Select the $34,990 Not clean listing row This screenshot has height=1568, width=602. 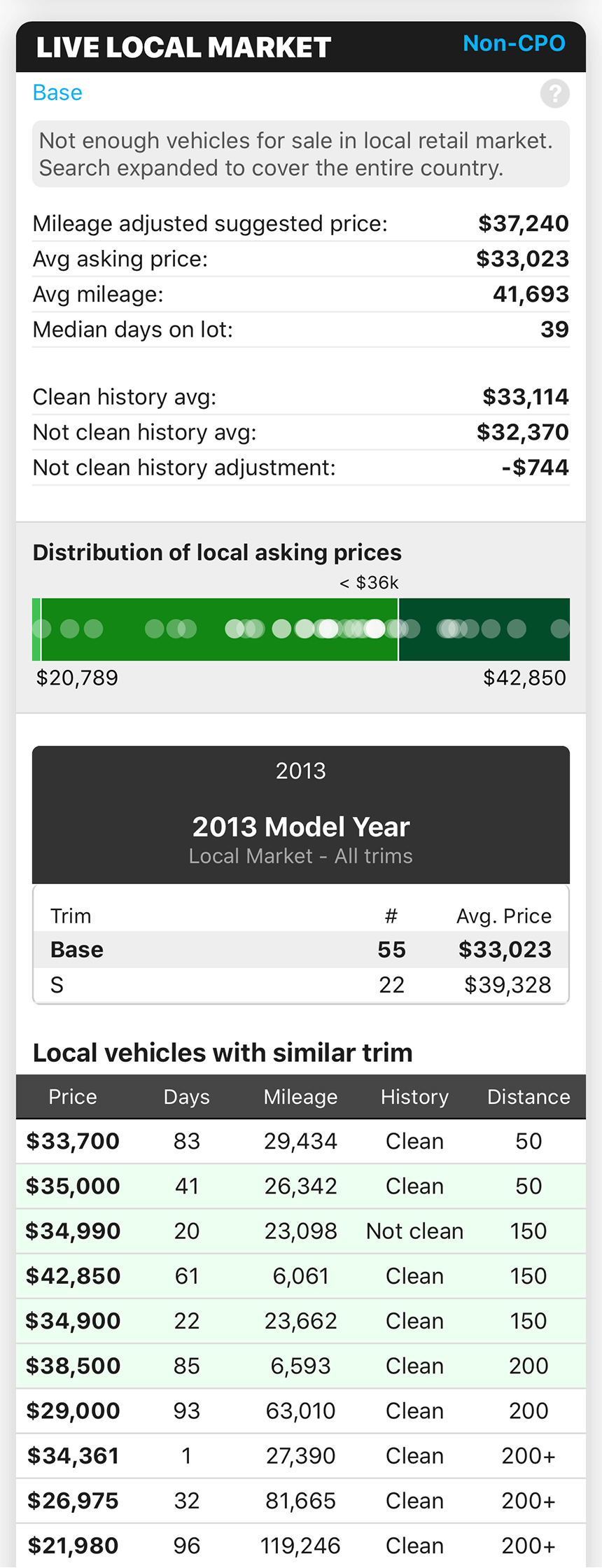tap(300, 1231)
